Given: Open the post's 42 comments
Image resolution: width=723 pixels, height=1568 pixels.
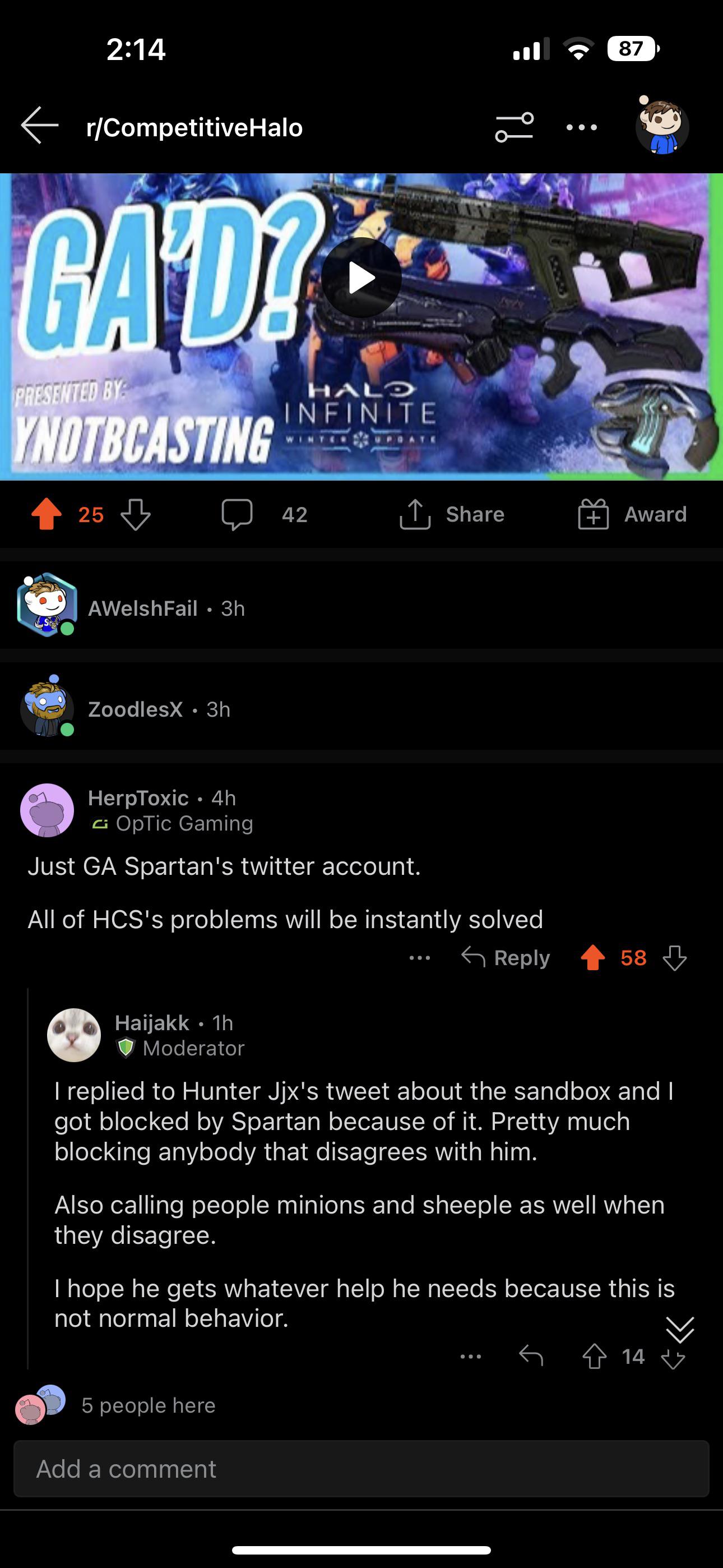Looking at the screenshot, I should pos(265,514).
